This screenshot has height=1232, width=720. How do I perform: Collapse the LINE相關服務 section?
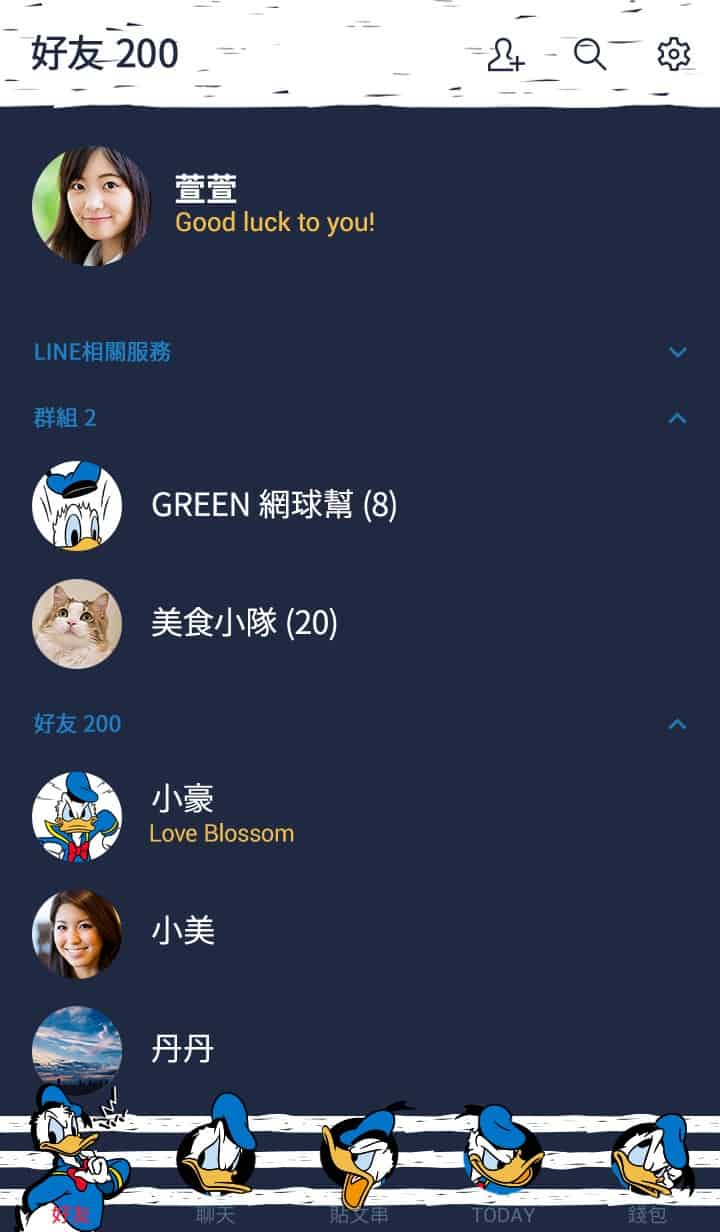679,352
